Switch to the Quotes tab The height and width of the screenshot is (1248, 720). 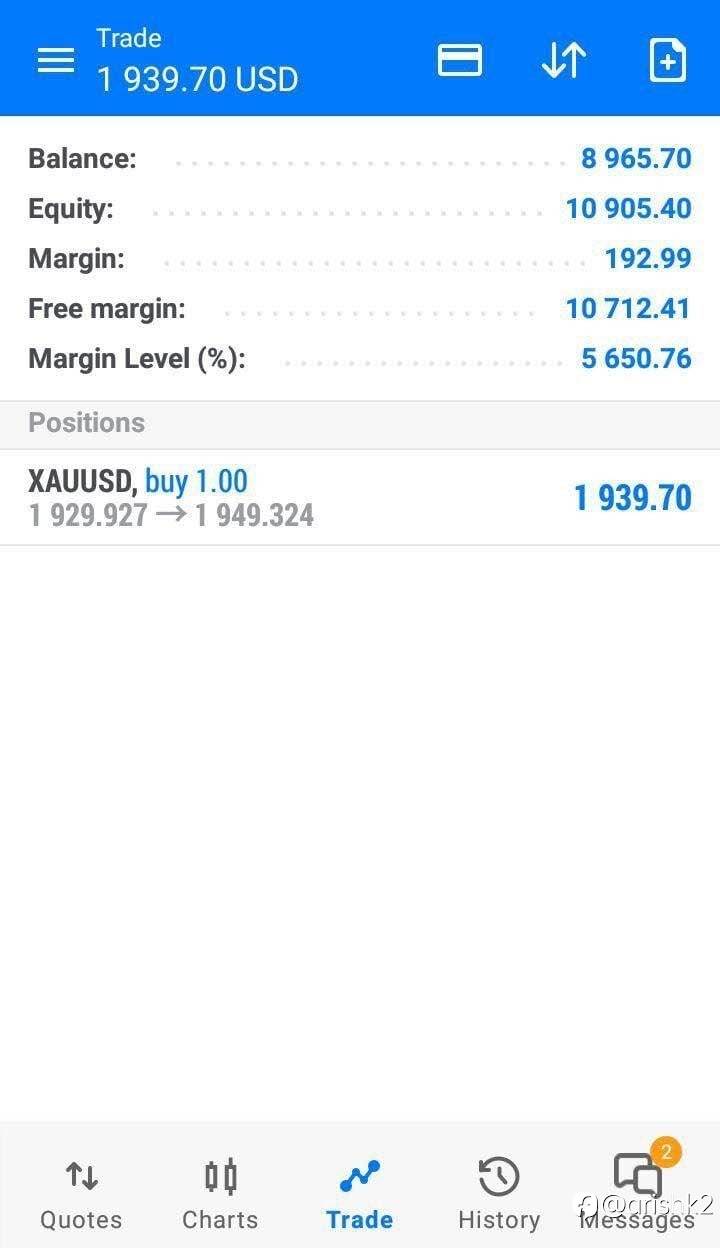[x=81, y=1194]
